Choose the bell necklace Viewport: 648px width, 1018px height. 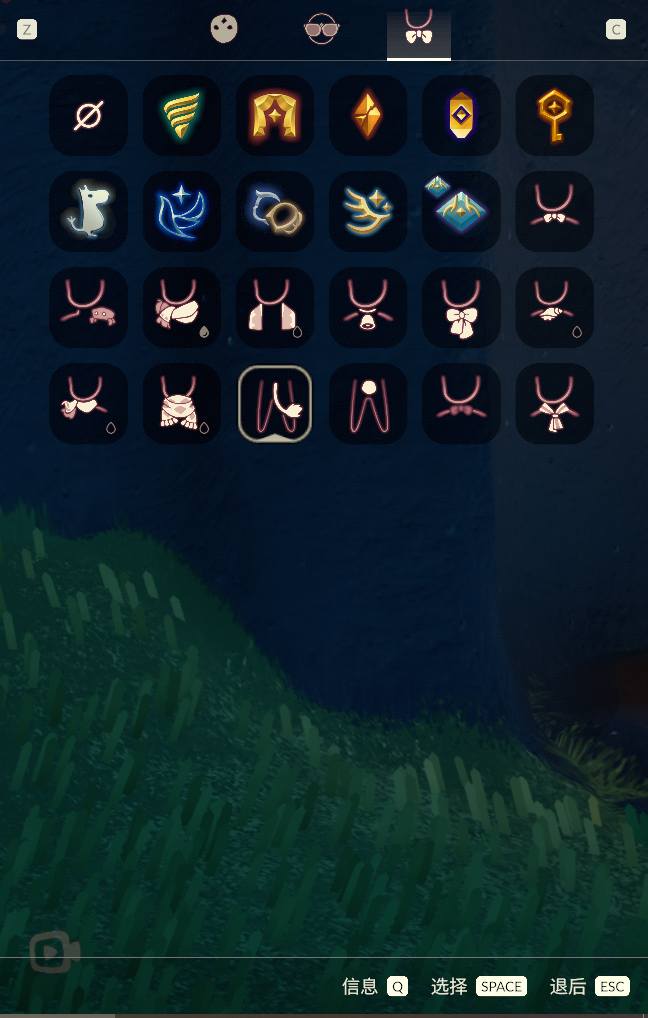tap(367, 307)
